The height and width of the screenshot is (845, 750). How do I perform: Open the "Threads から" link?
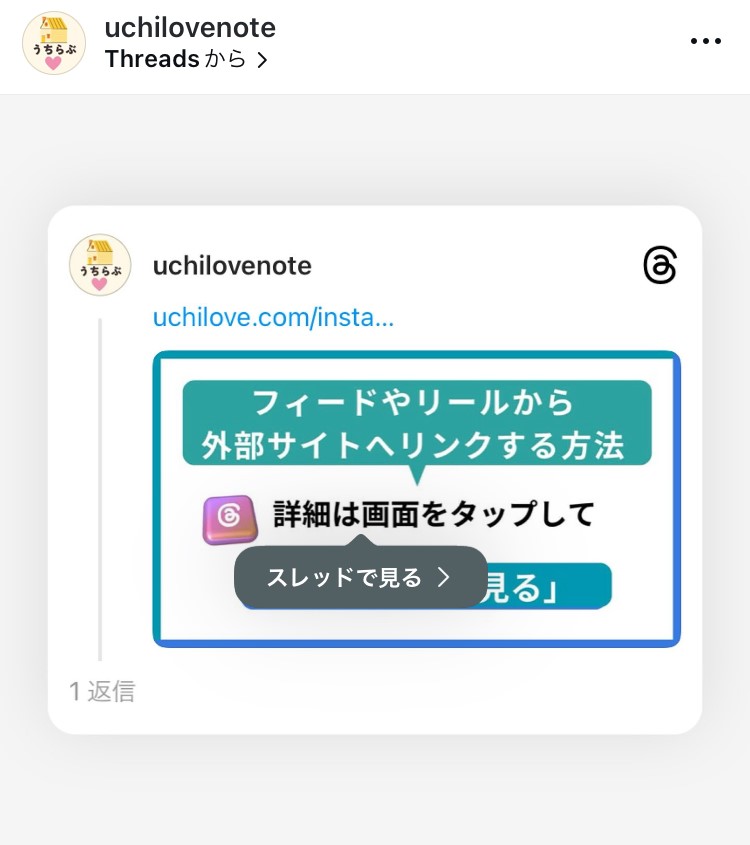tap(186, 60)
